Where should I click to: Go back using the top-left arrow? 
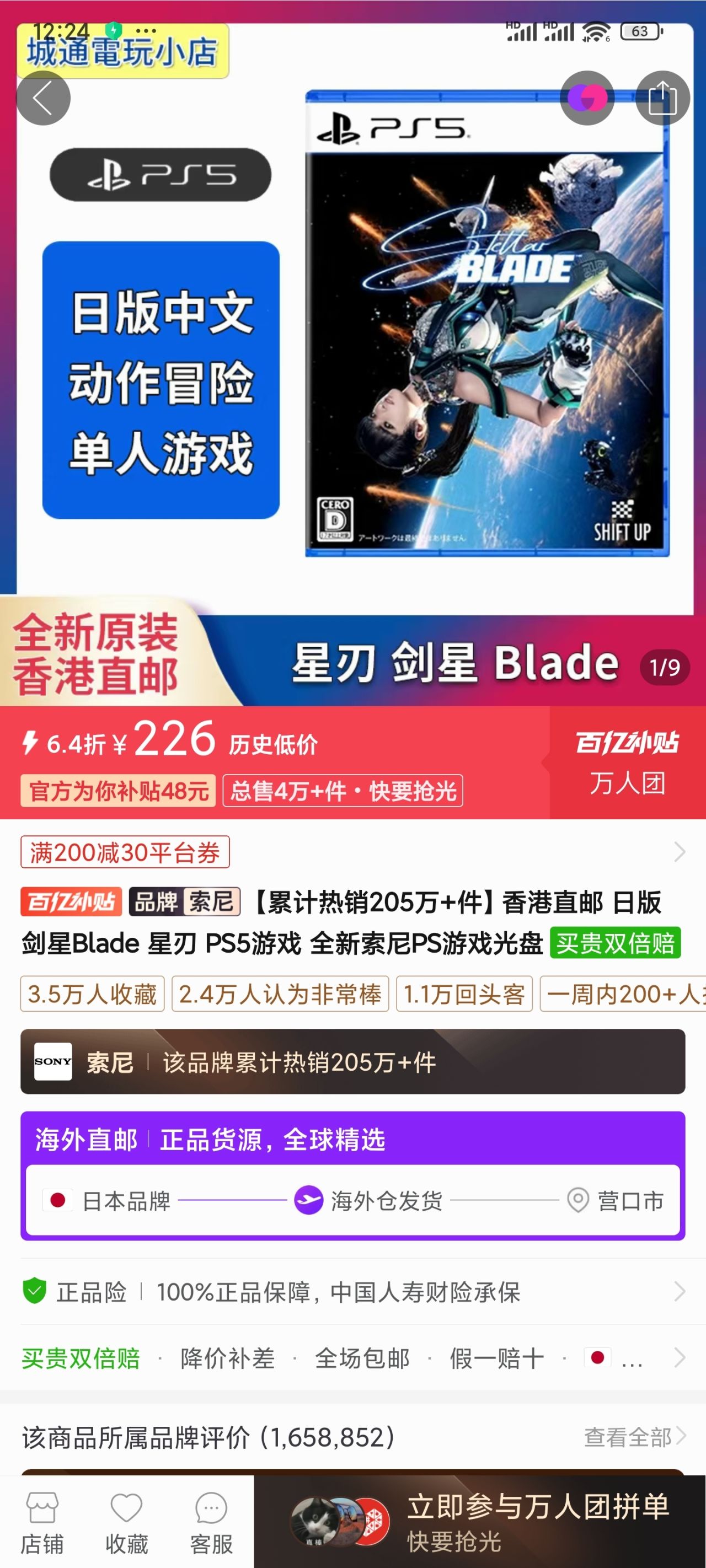(x=42, y=98)
